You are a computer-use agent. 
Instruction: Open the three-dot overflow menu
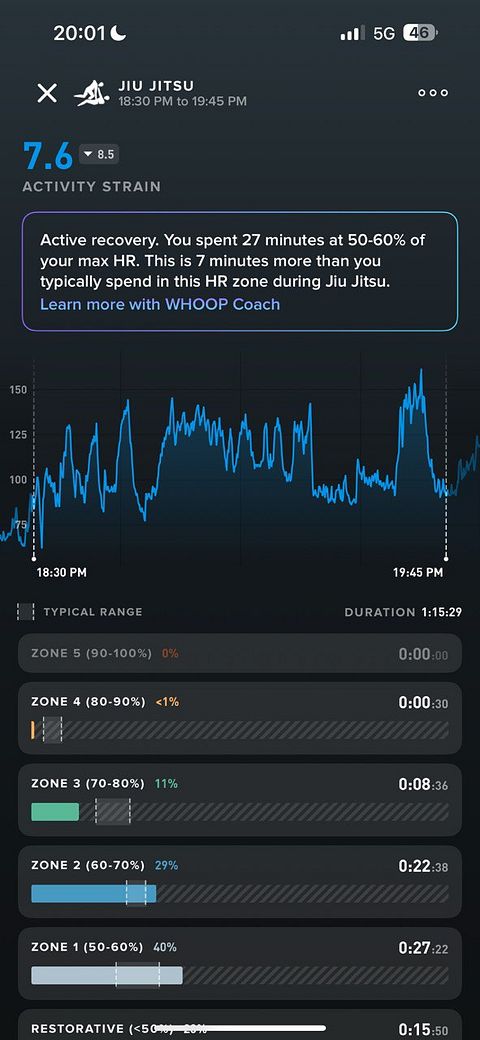click(x=433, y=93)
